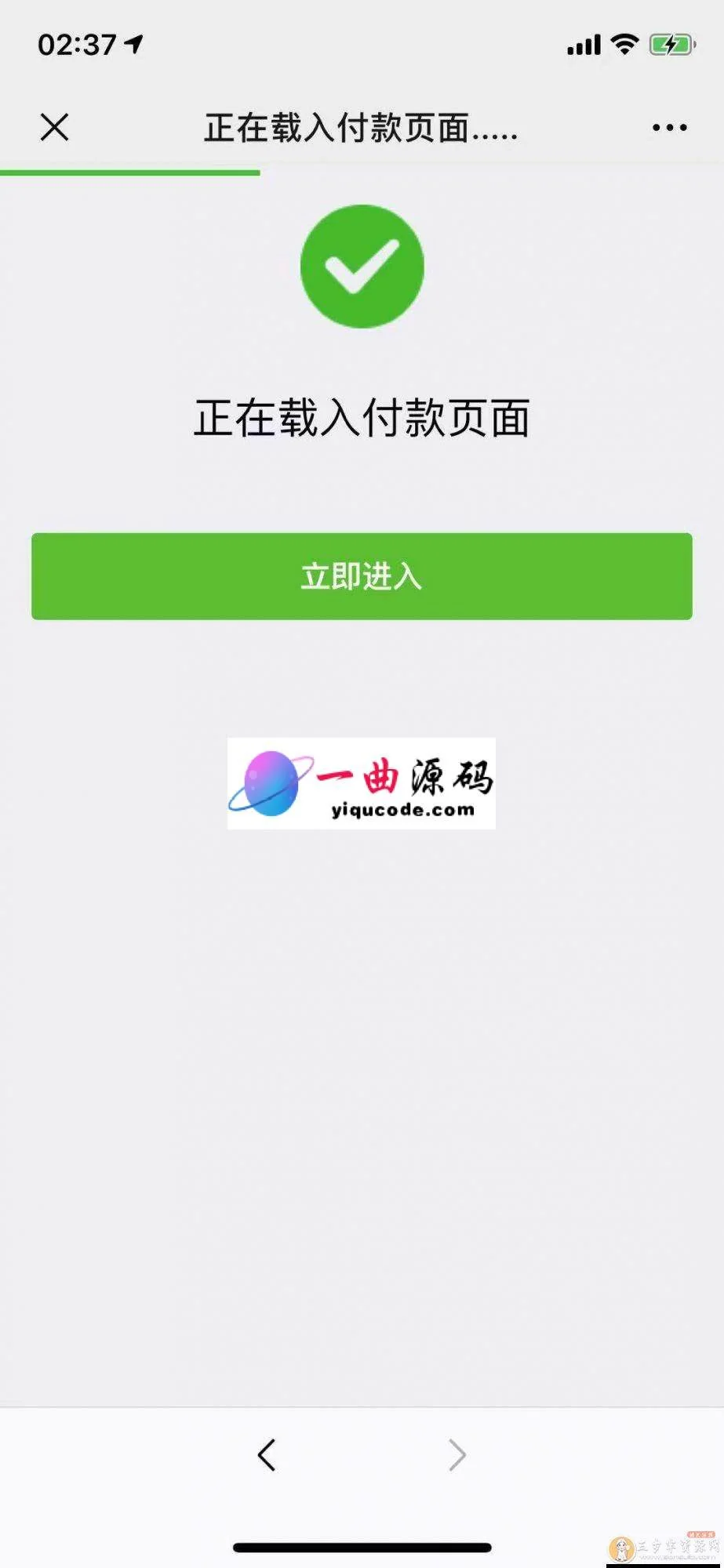This screenshot has width=724, height=1568.
Task: Tap the green 立即进入 button
Action: (x=362, y=576)
